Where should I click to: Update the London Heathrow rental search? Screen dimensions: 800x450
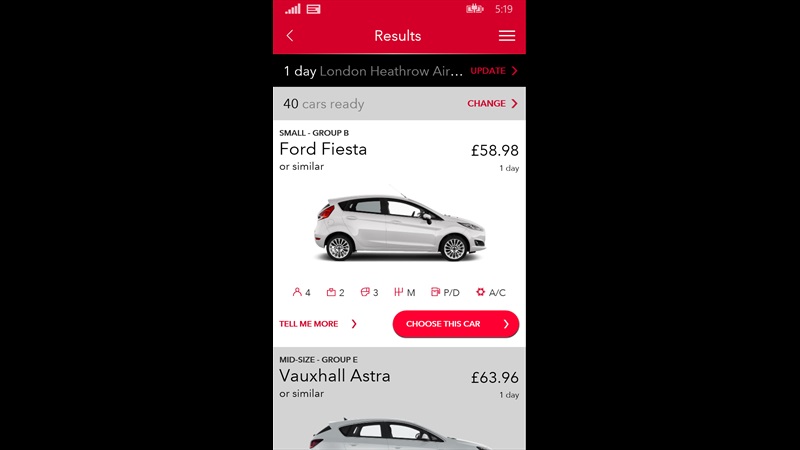tap(494, 71)
